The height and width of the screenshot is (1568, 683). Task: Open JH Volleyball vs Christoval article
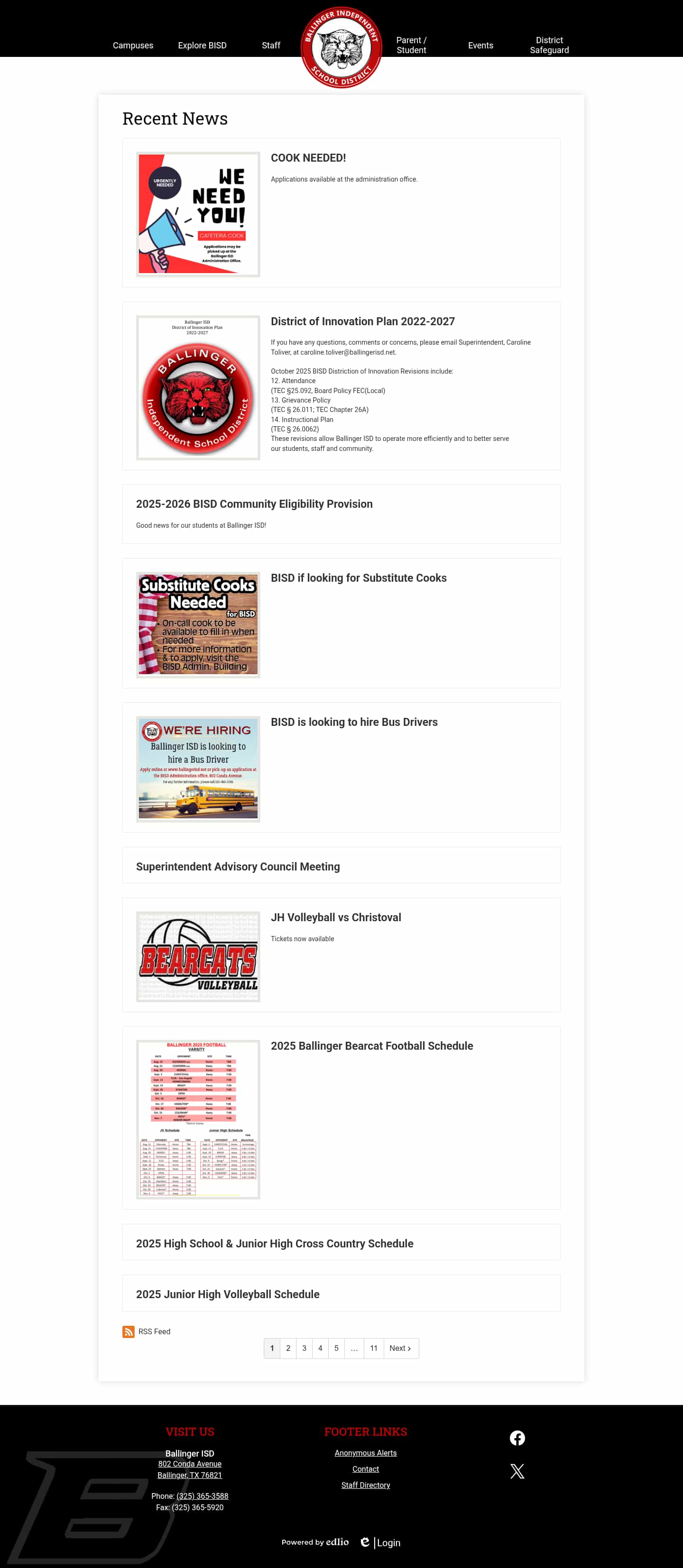pyautogui.click(x=335, y=917)
